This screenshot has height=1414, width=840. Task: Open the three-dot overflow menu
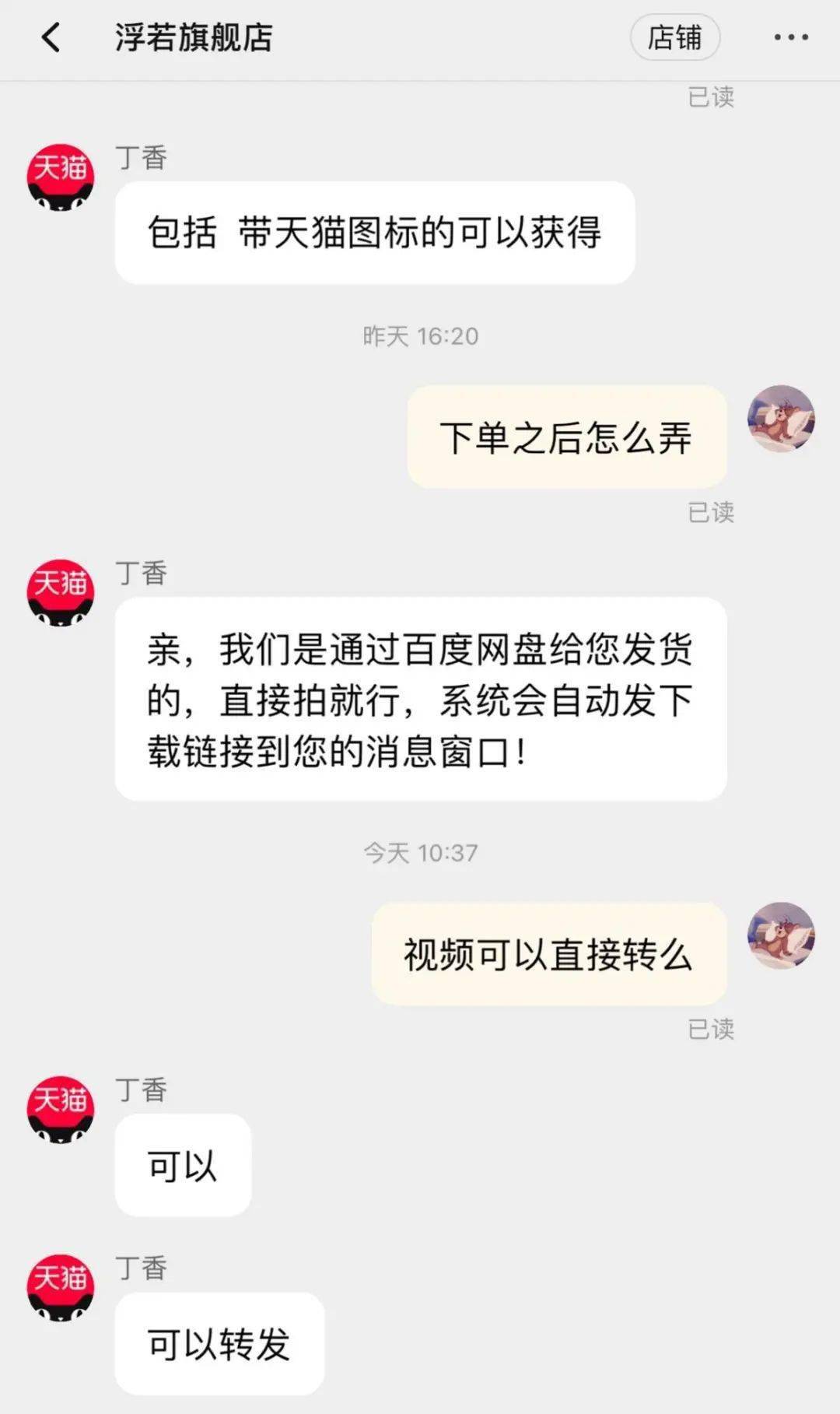[x=790, y=37]
